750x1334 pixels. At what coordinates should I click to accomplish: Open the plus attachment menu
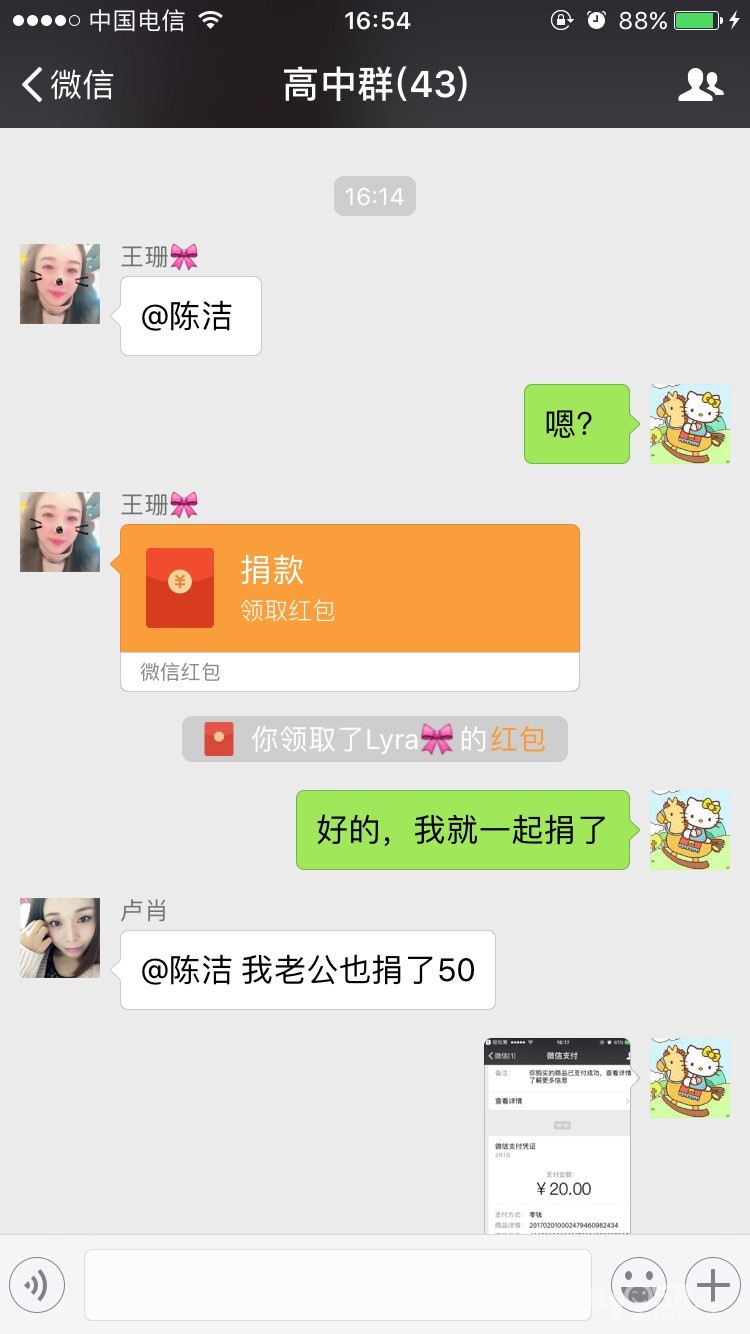click(x=713, y=1285)
